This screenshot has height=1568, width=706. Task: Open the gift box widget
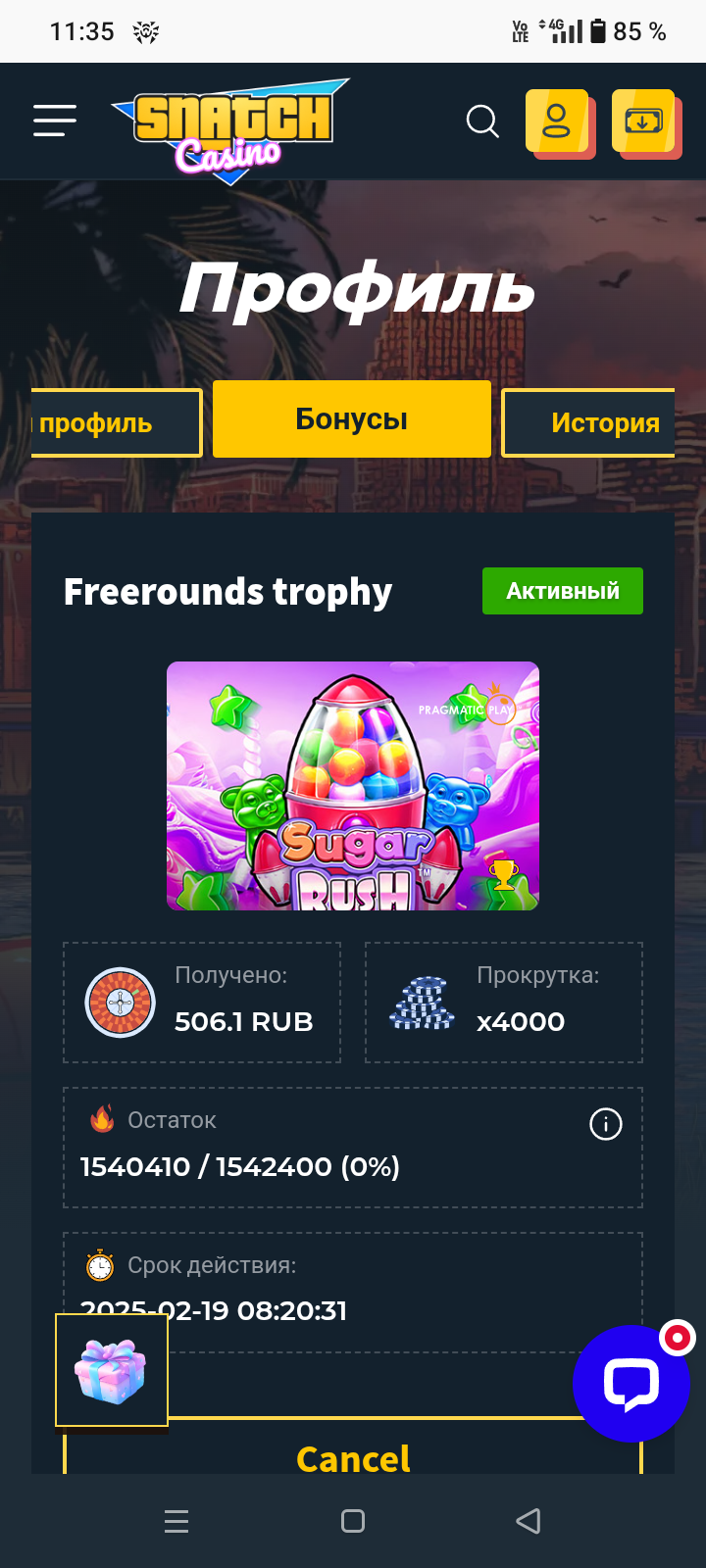click(x=111, y=1370)
